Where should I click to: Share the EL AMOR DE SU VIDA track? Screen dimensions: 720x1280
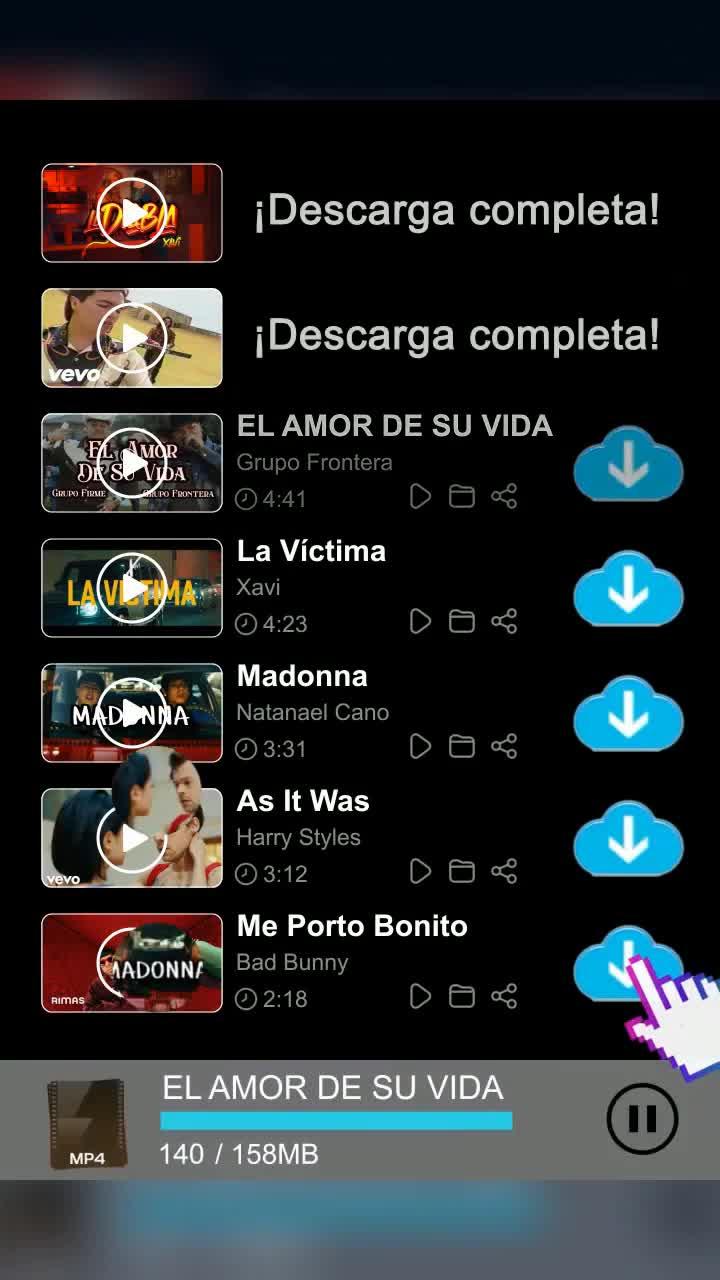(503, 495)
